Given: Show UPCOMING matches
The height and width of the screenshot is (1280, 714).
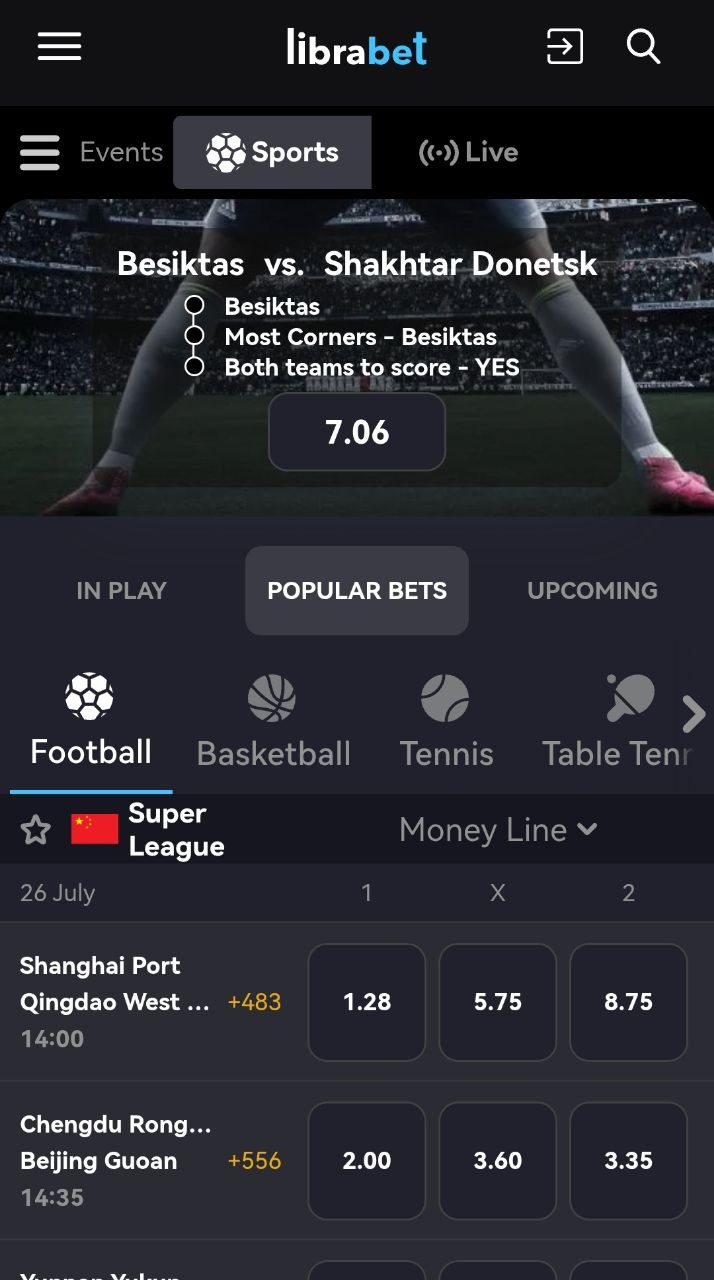Looking at the screenshot, I should pos(592,590).
